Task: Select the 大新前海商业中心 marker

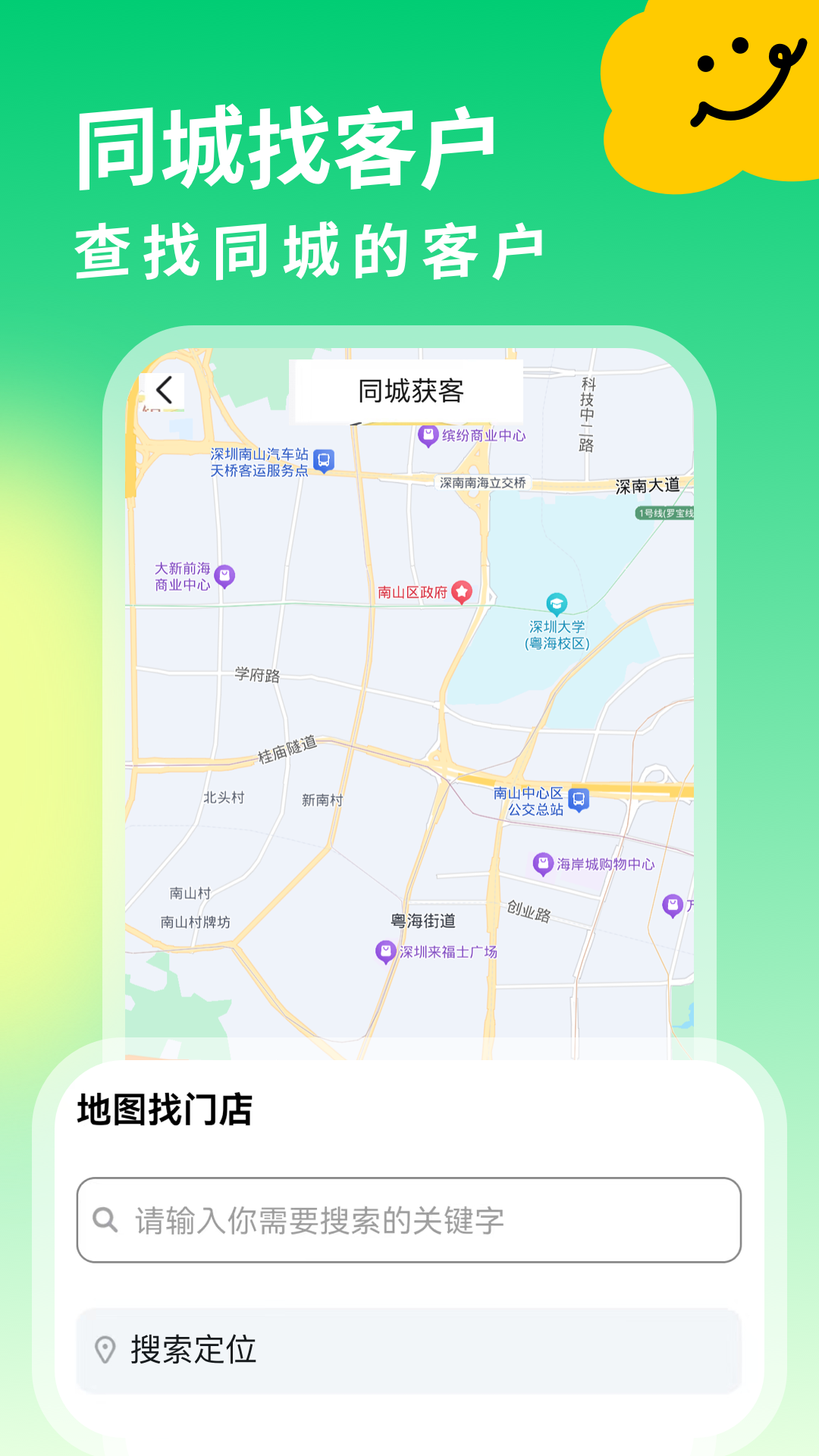Action: [x=223, y=575]
